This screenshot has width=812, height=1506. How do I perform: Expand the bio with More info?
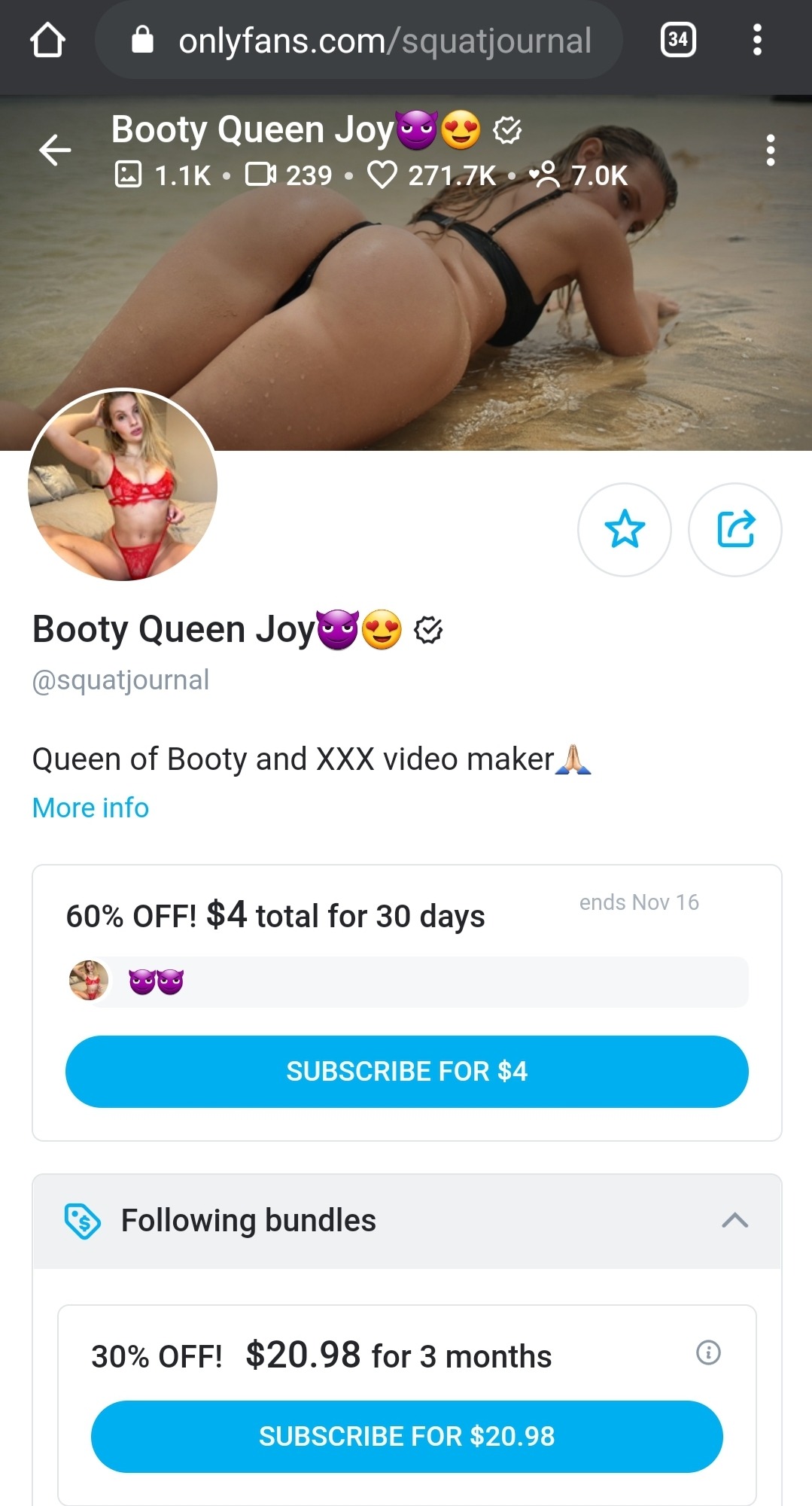click(x=90, y=808)
